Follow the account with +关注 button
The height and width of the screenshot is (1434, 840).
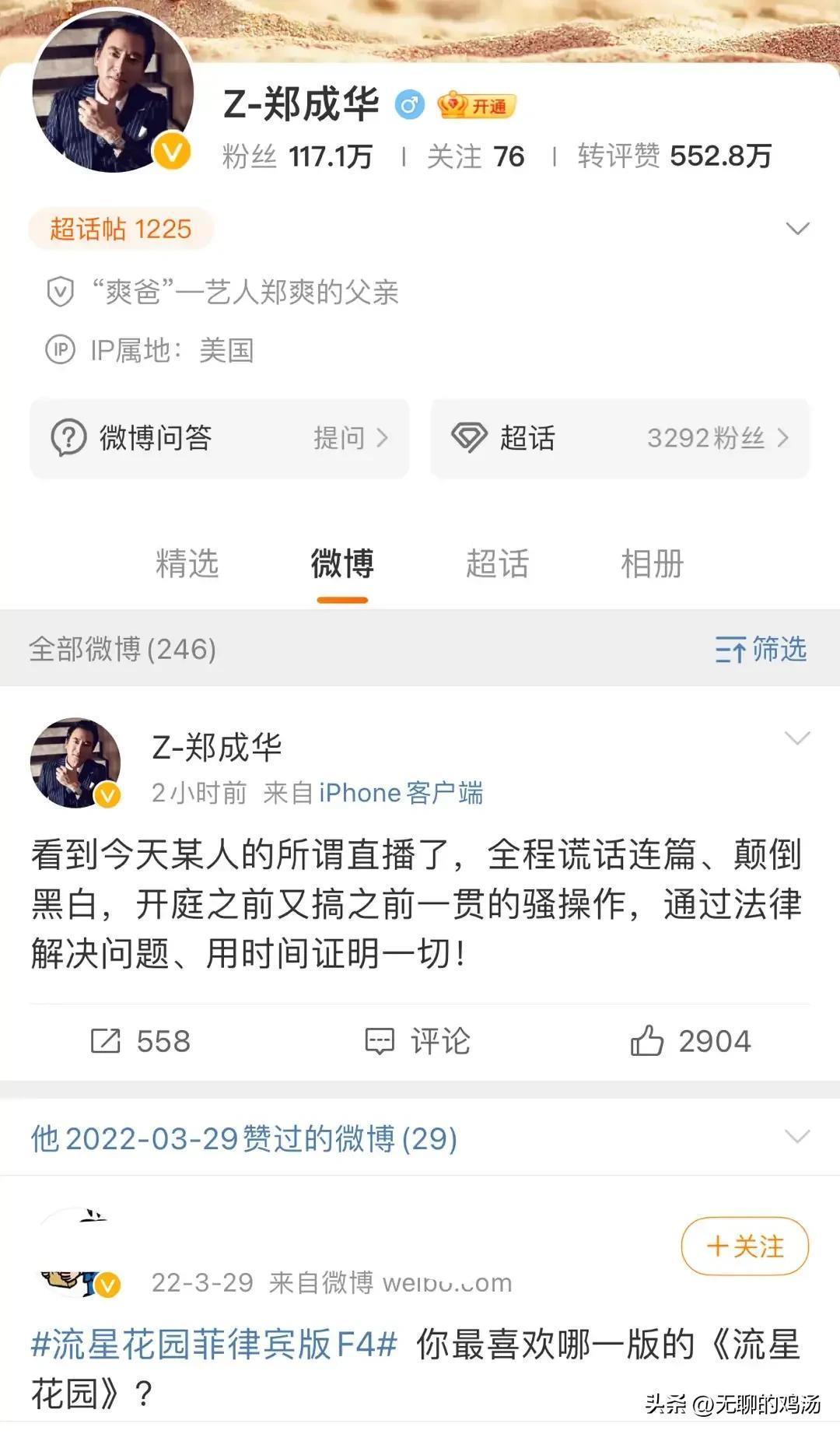pyautogui.click(x=744, y=1246)
